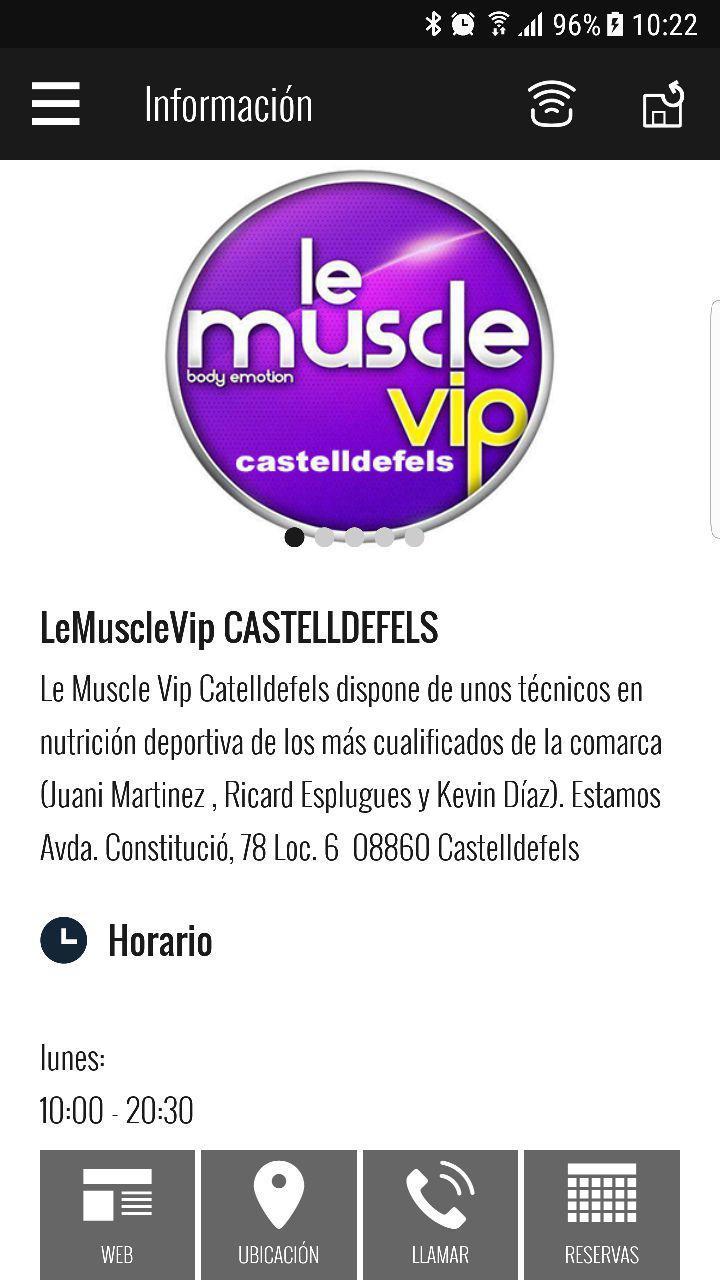The width and height of the screenshot is (720, 1280).
Task: Show the gym's UBICACIÓN map
Action: [x=279, y=1215]
